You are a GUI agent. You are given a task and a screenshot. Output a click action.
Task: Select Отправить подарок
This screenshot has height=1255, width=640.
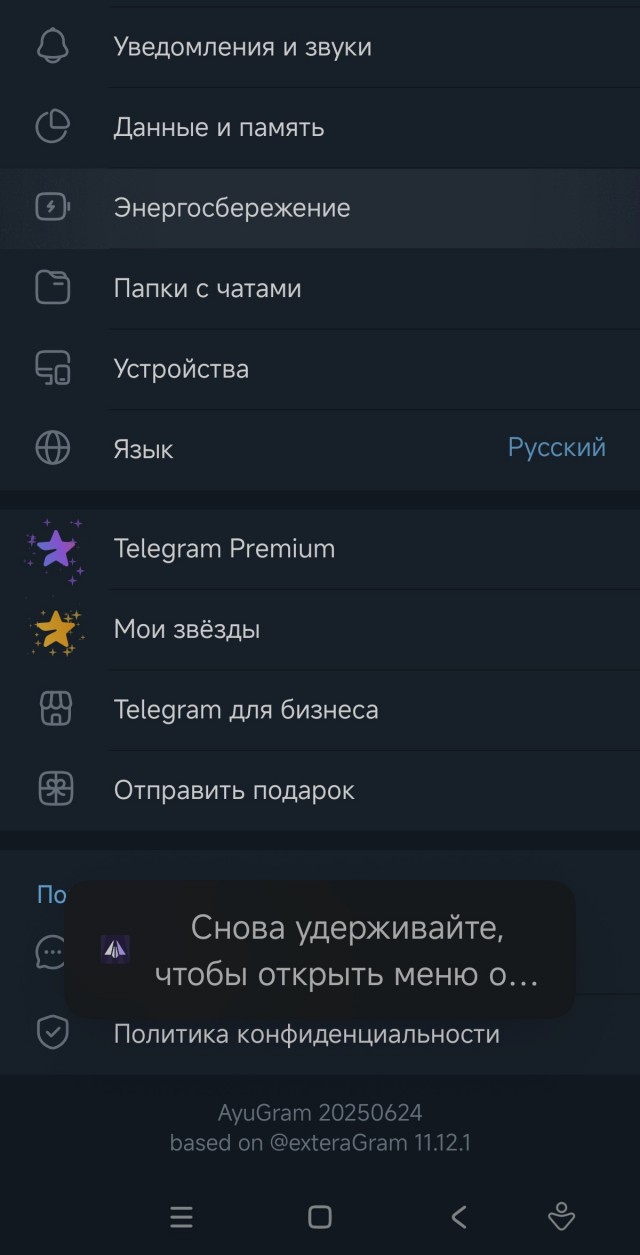[x=234, y=790]
